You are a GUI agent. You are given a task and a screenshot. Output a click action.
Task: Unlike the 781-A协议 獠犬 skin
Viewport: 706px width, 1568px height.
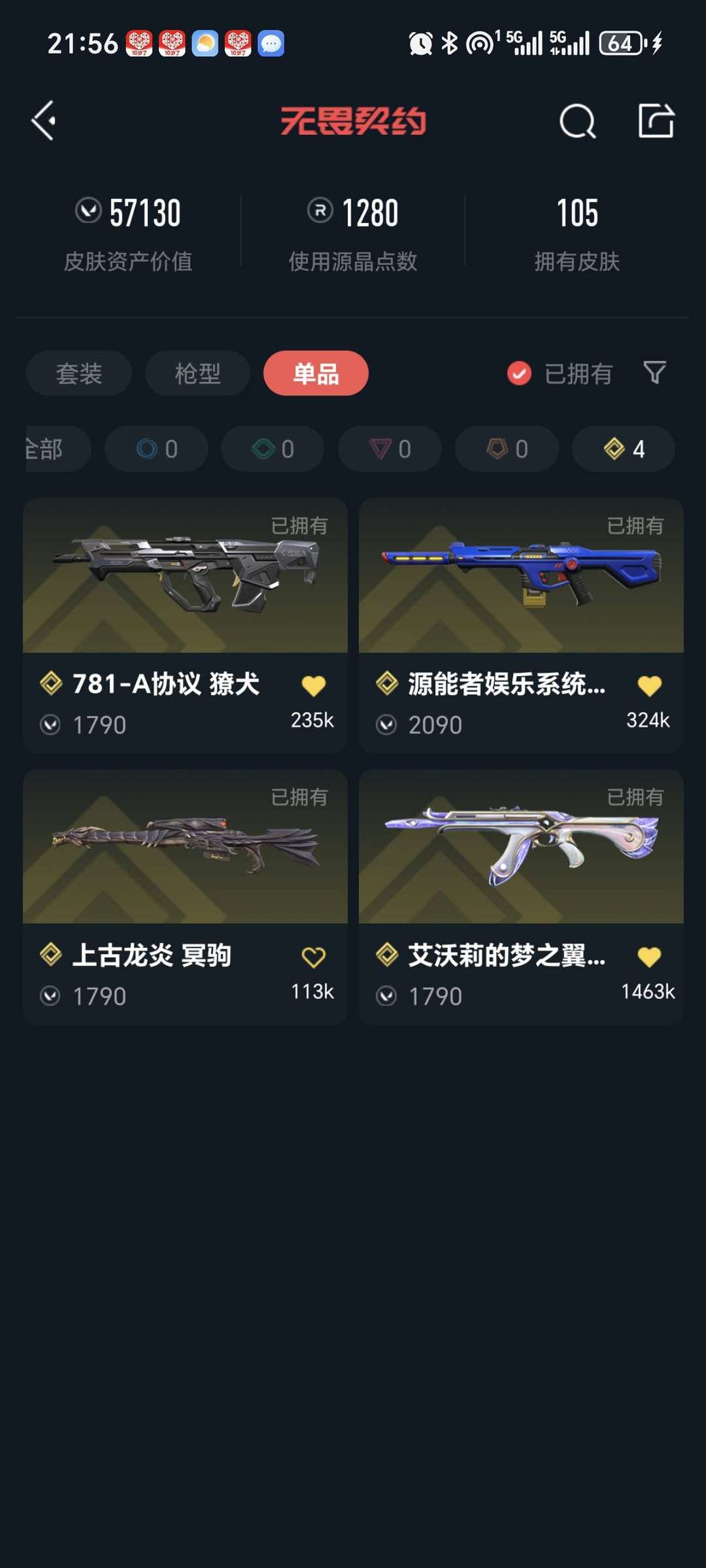[x=313, y=686]
